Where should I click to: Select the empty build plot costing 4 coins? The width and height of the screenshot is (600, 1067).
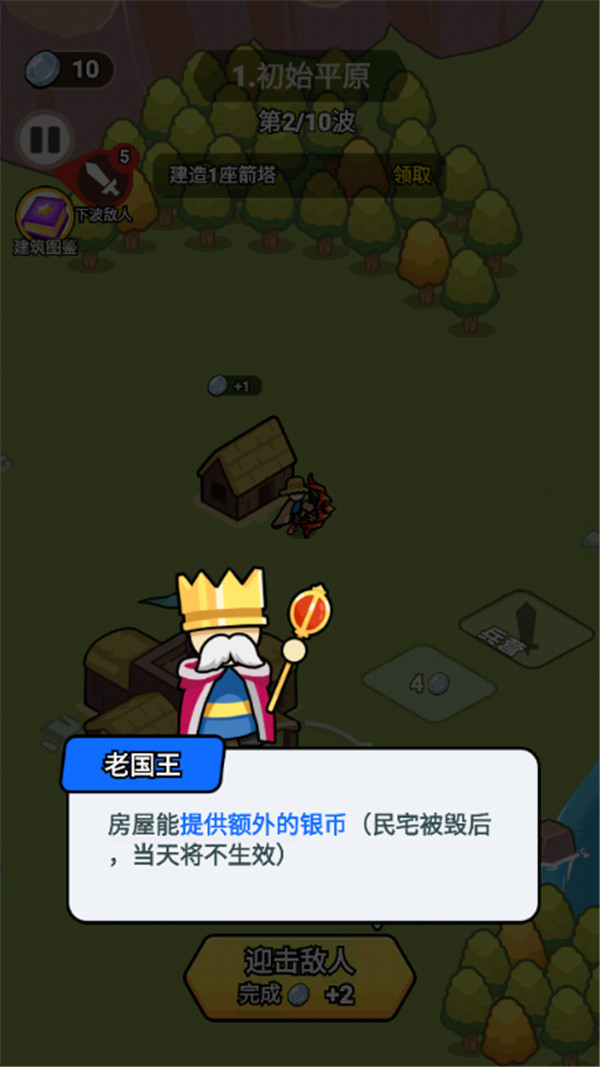click(428, 683)
